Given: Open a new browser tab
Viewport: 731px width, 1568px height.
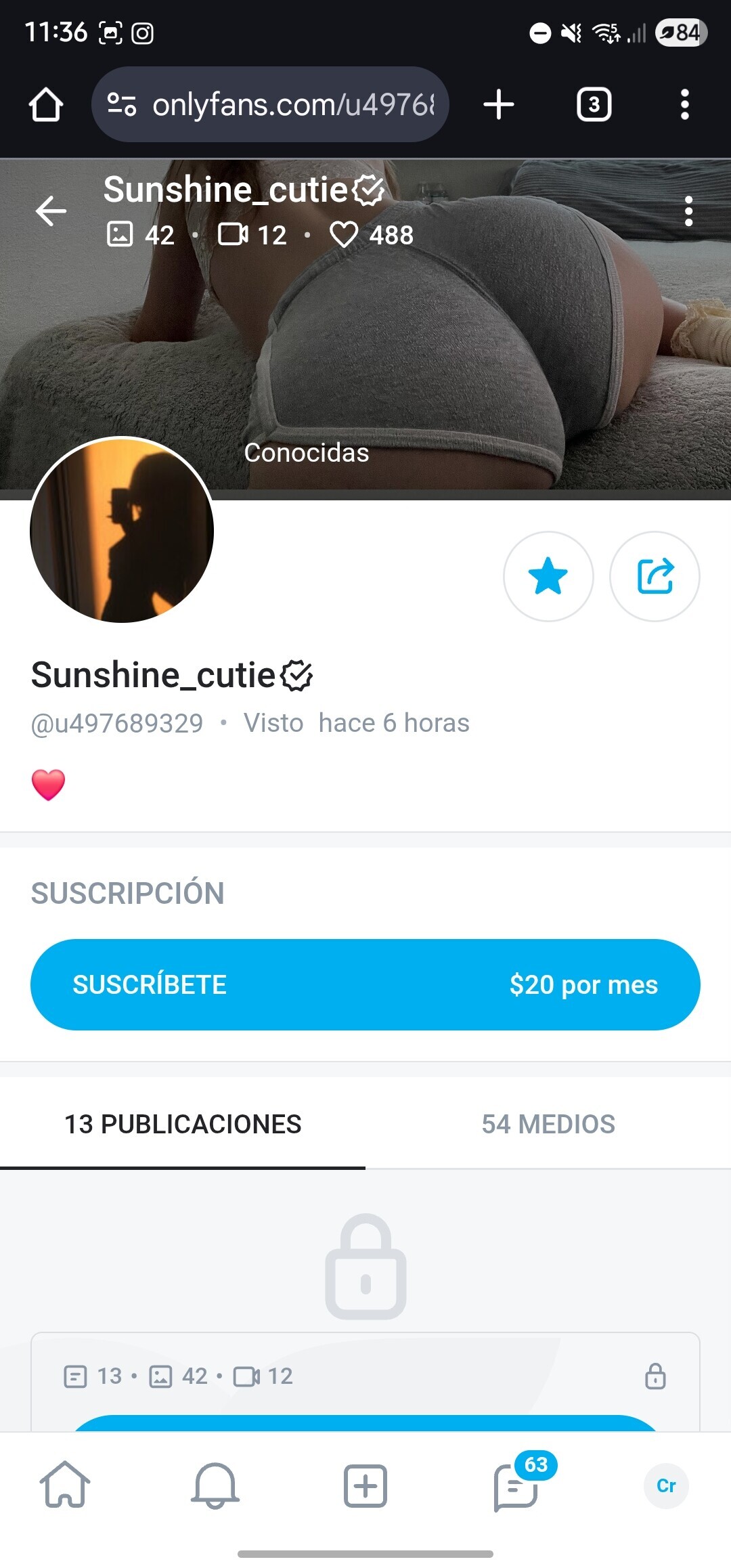Looking at the screenshot, I should pos(499,105).
